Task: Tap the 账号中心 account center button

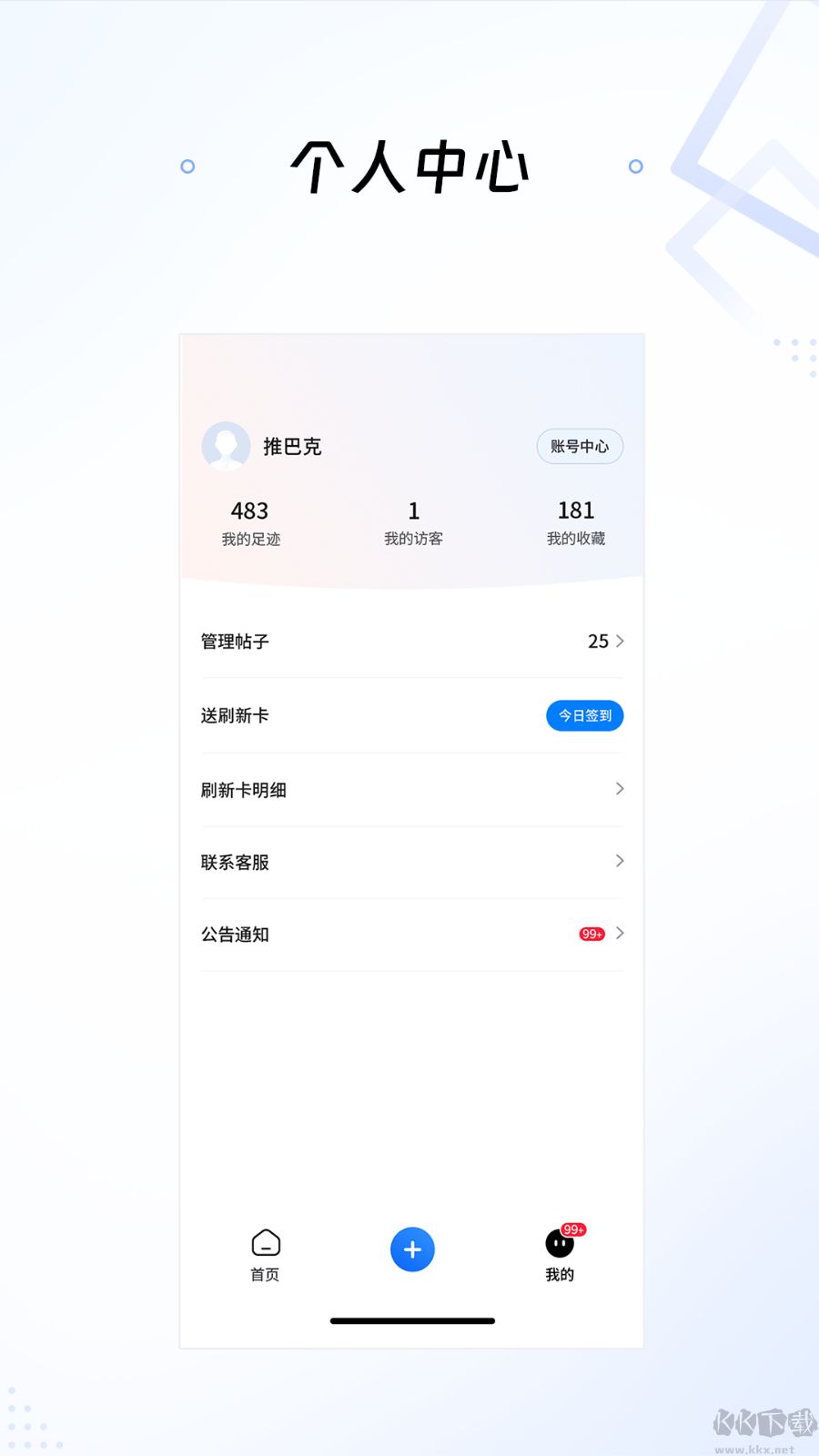Action: click(579, 447)
